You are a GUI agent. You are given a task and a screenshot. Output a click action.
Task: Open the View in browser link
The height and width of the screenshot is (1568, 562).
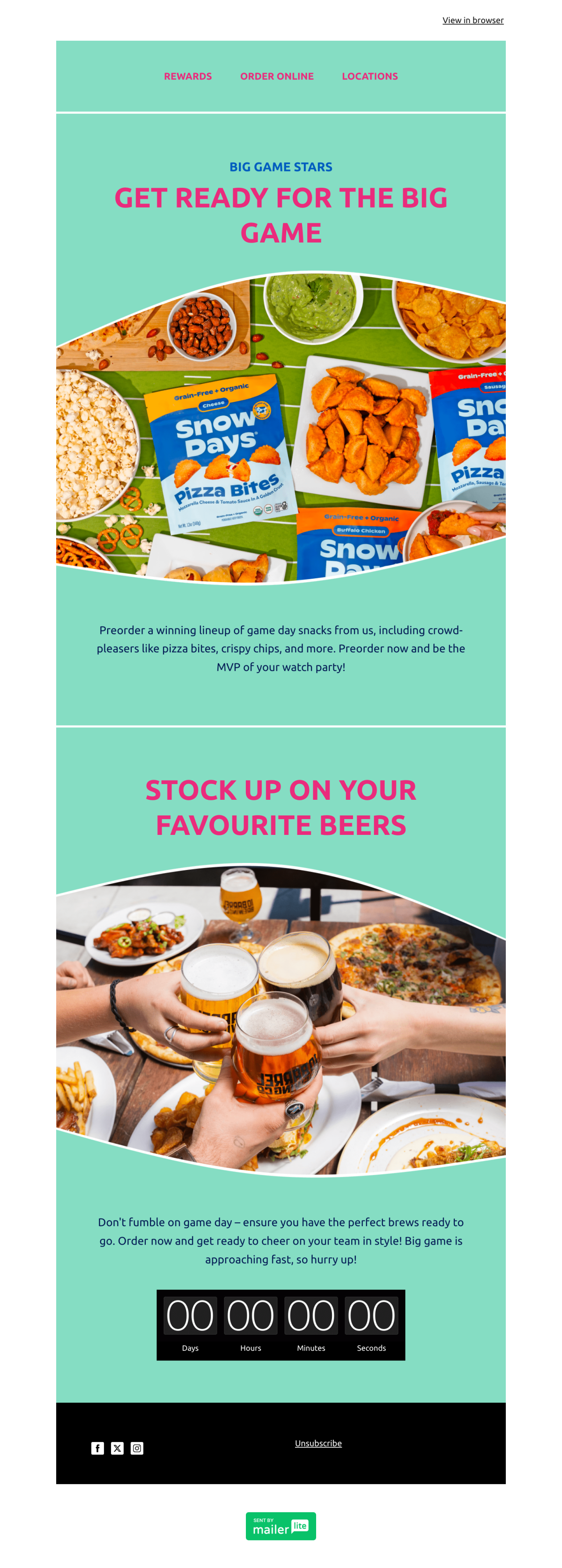pos(472,20)
